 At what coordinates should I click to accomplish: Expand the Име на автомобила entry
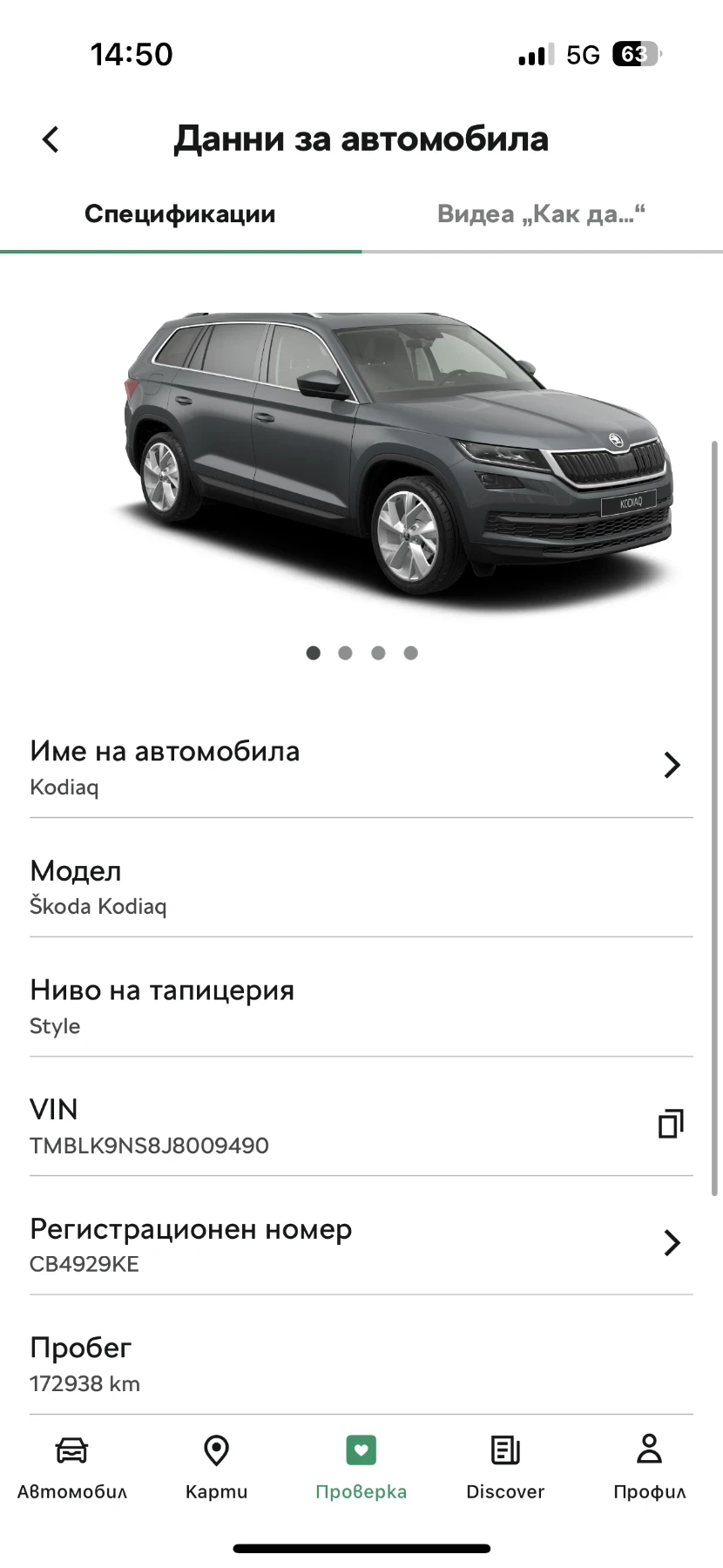[672, 765]
